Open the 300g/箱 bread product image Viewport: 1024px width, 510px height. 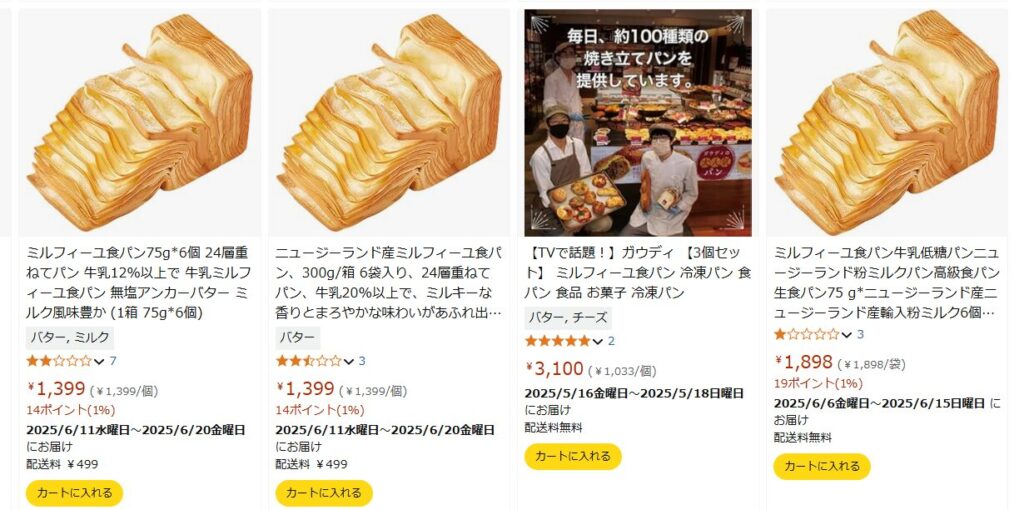click(x=389, y=122)
